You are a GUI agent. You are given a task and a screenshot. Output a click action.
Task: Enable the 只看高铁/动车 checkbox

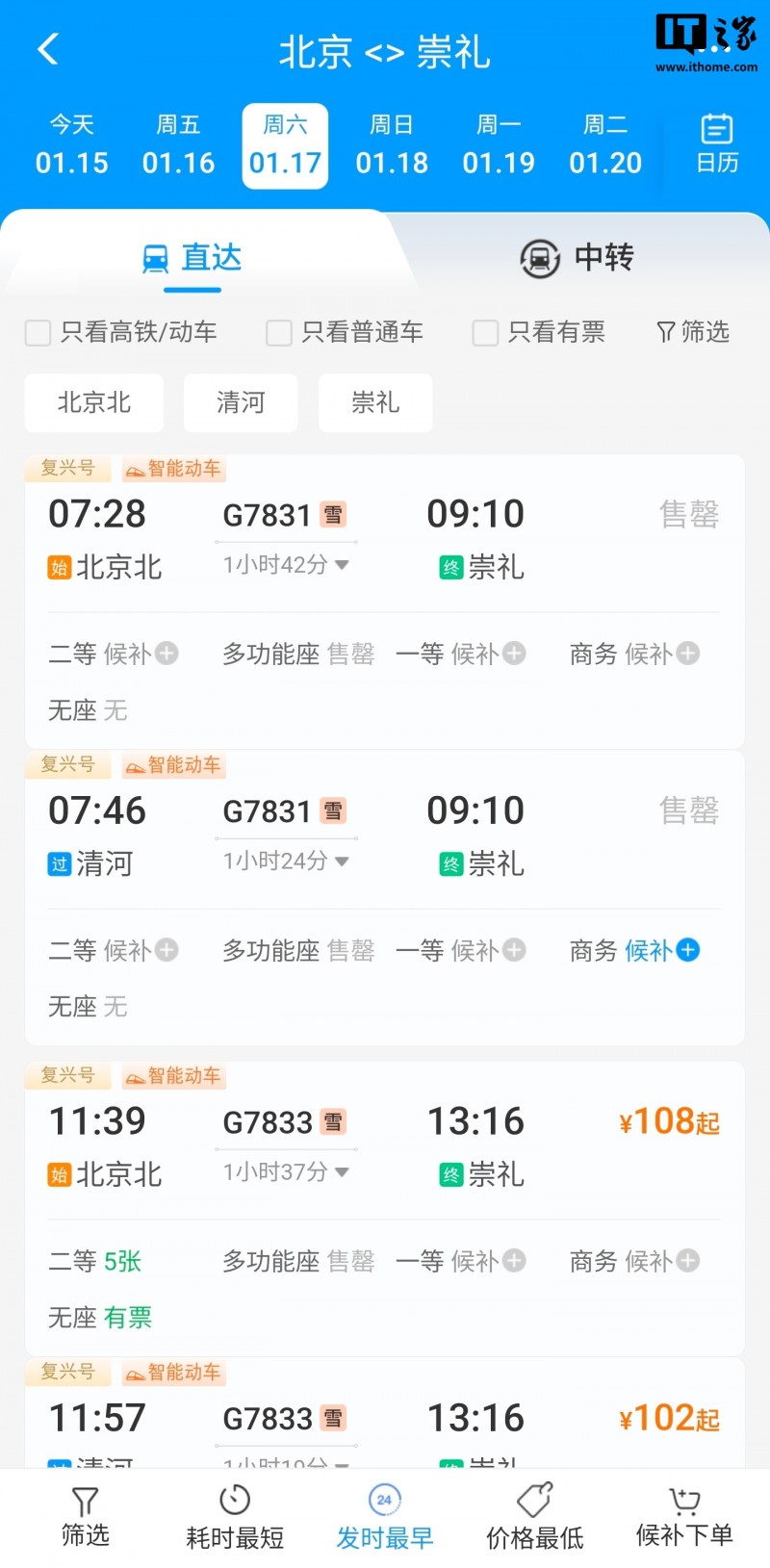(38, 332)
